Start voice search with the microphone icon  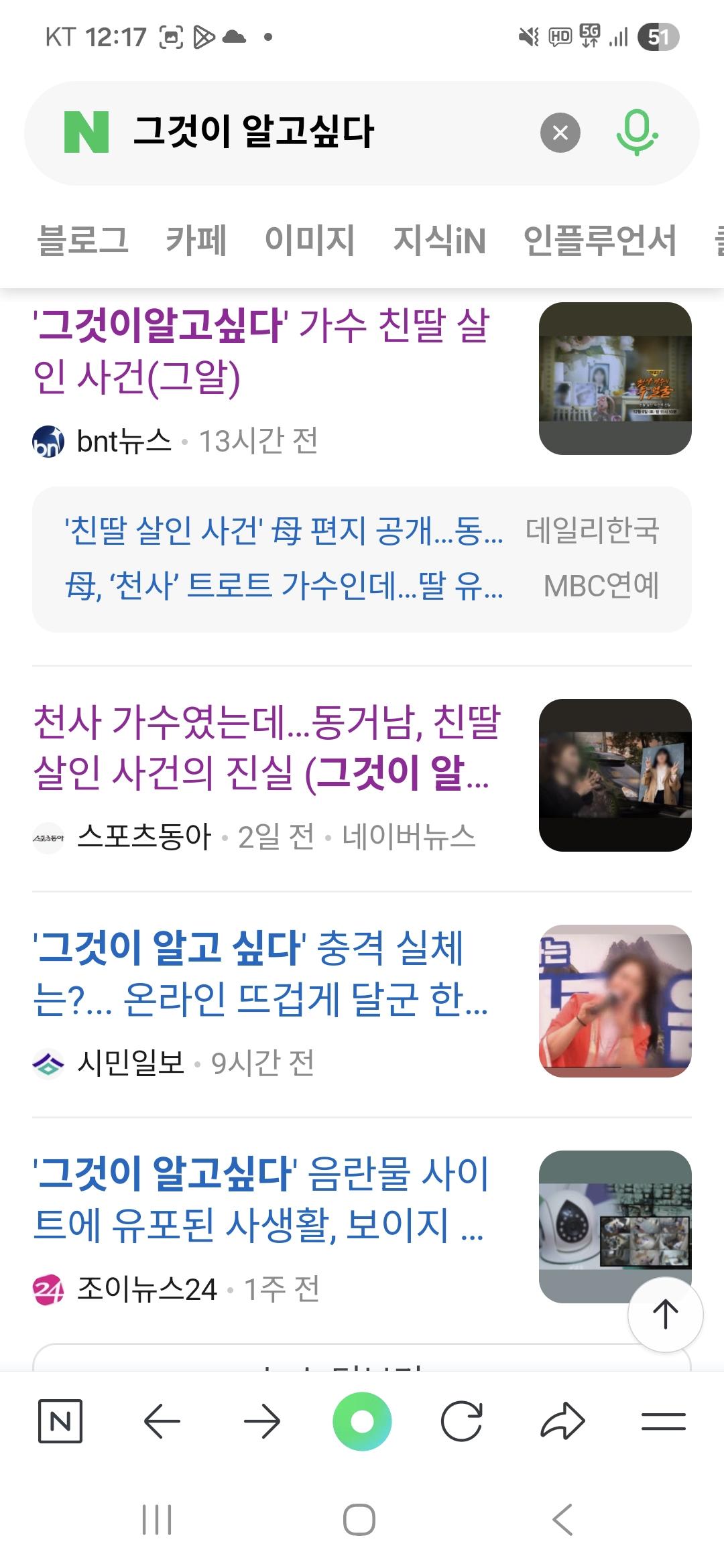(x=636, y=133)
